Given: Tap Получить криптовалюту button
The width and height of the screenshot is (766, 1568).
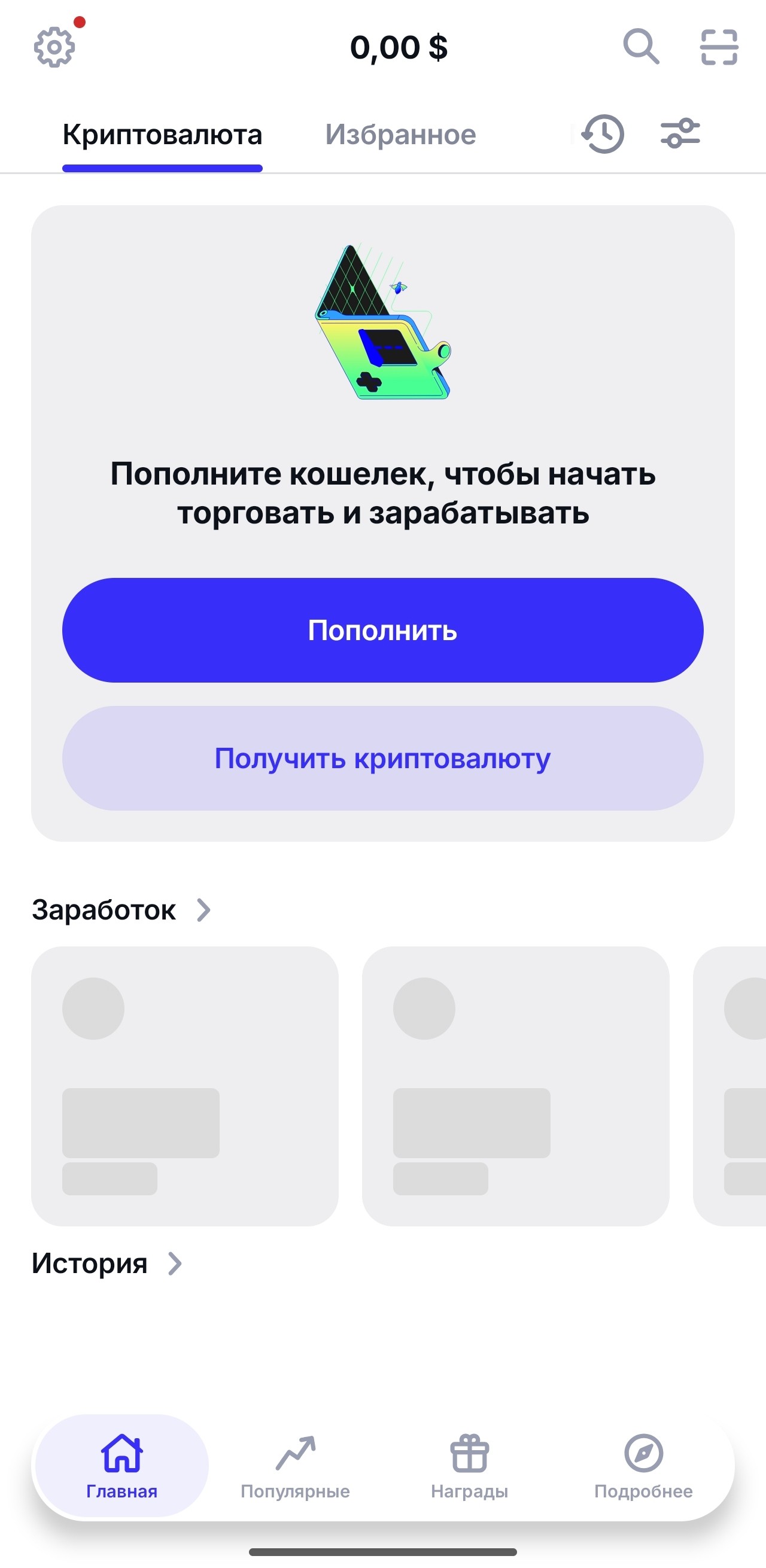Looking at the screenshot, I should click(383, 759).
